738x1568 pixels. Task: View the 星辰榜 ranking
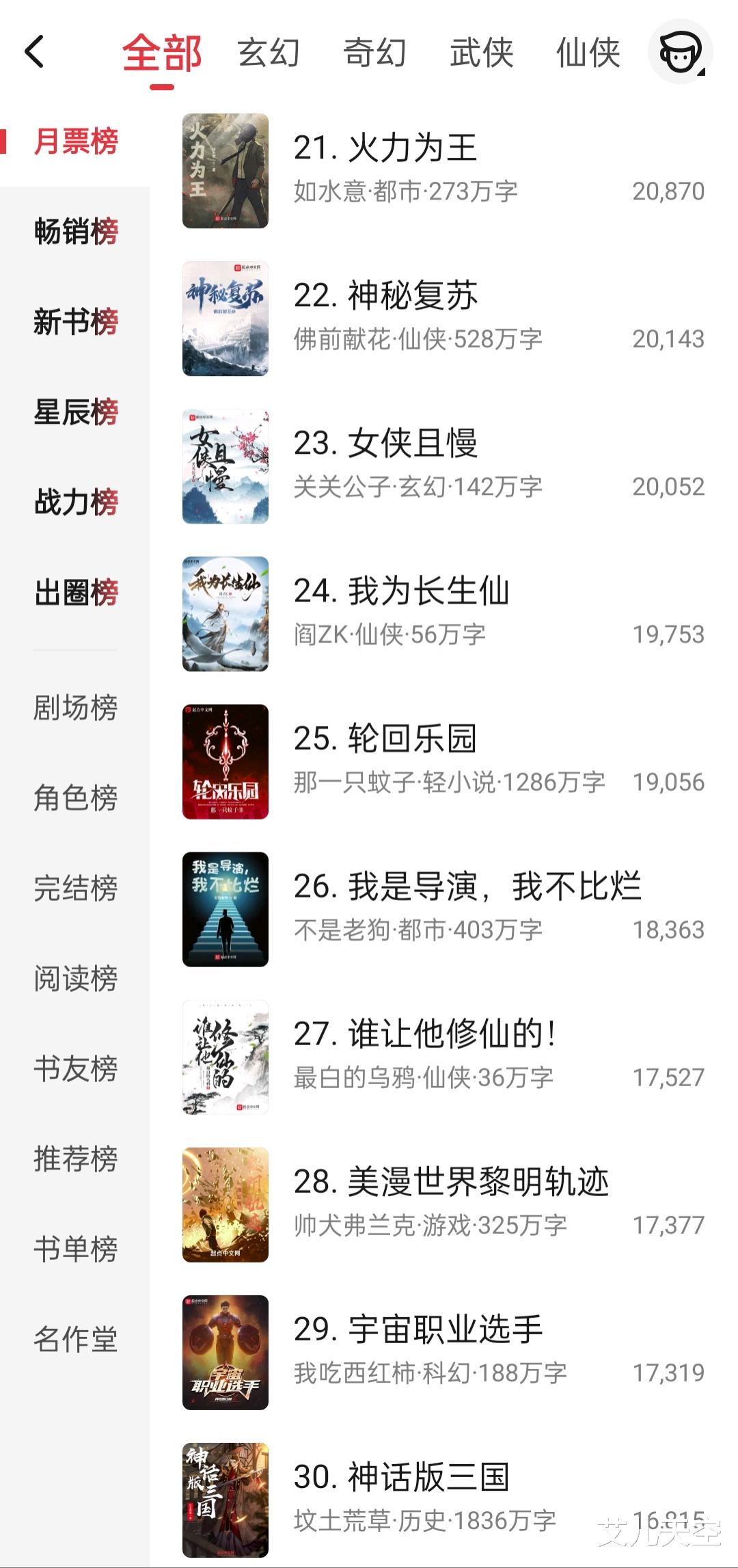[76, 411]
